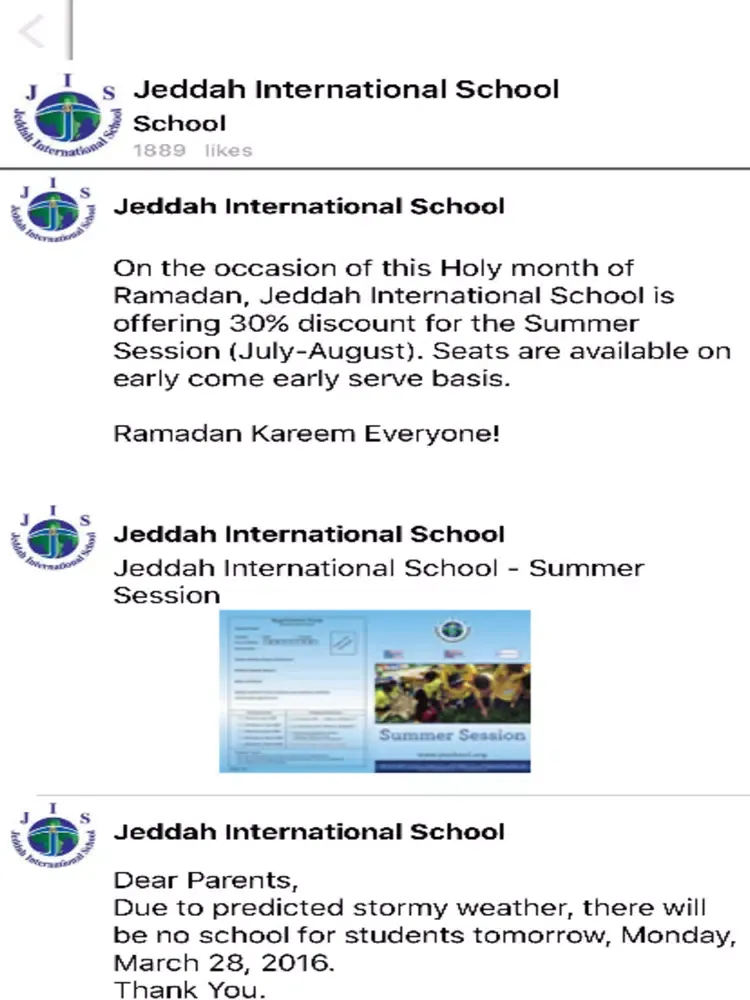Go back using the top-left arrow

point(32,32)
